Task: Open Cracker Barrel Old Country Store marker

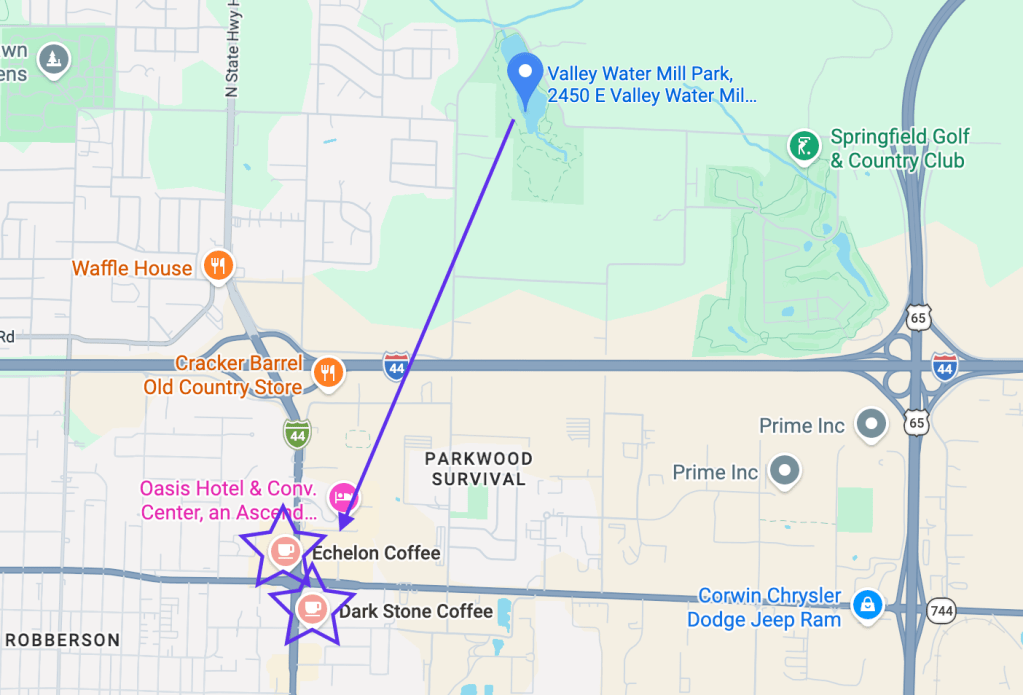Action: click(328, 373)
